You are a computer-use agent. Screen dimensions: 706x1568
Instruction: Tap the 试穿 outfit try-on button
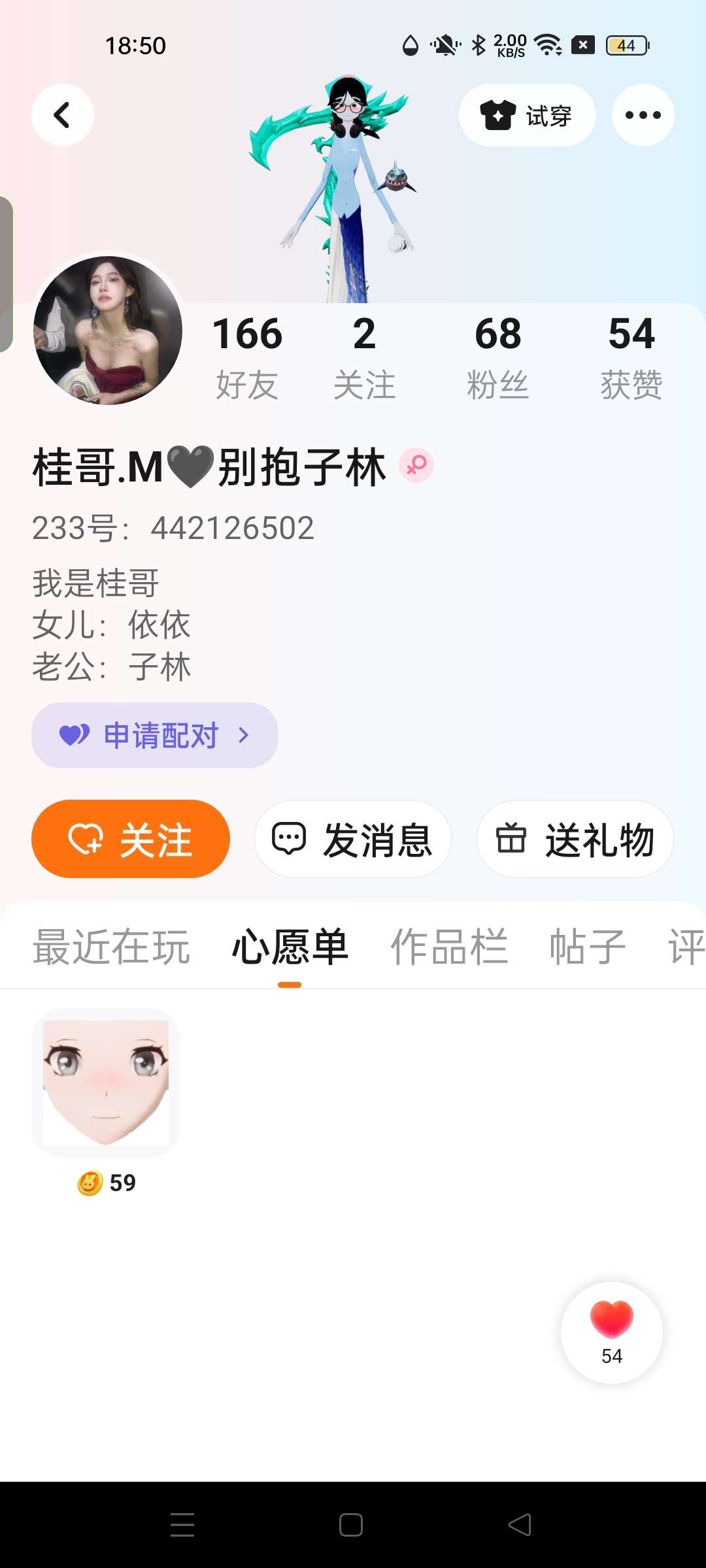[527, 116]
